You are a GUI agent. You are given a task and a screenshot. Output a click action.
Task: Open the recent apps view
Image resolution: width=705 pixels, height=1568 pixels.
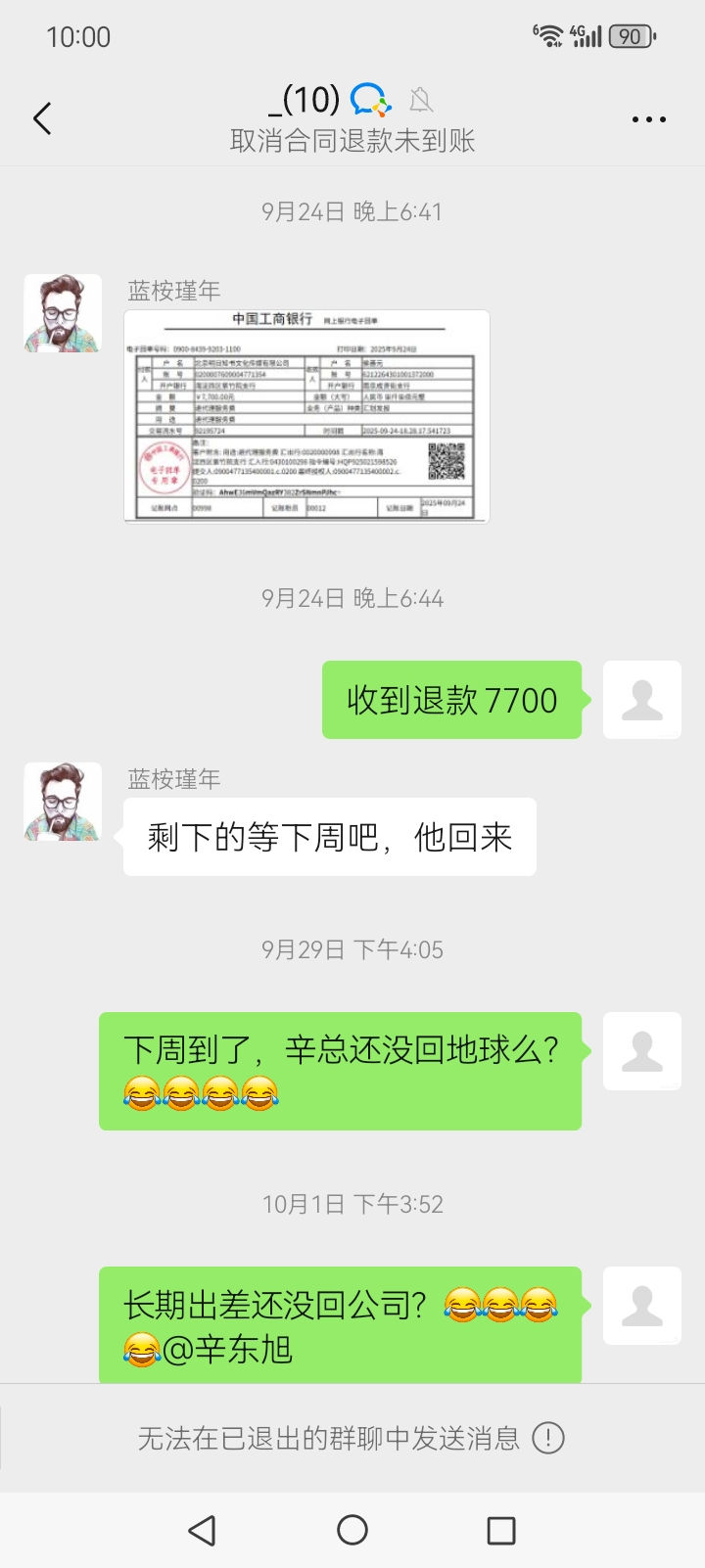coord(501,1530)
